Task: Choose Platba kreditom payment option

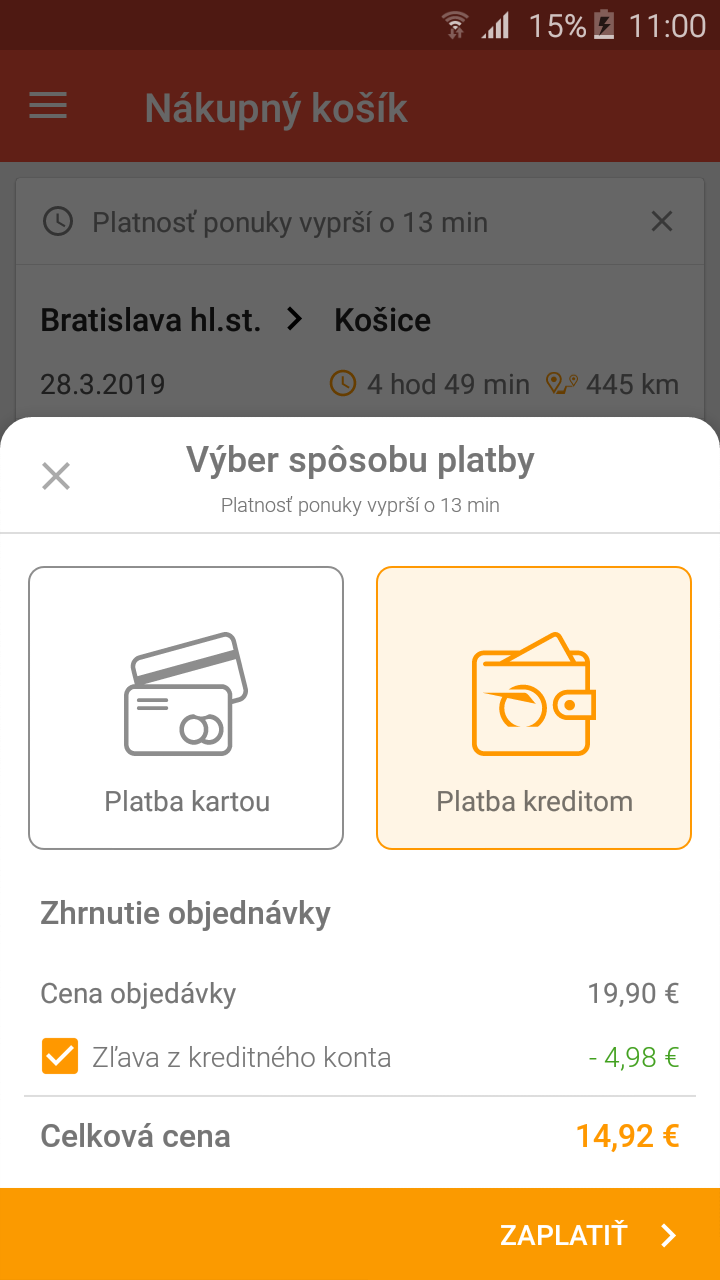Action: pos(534,708)
